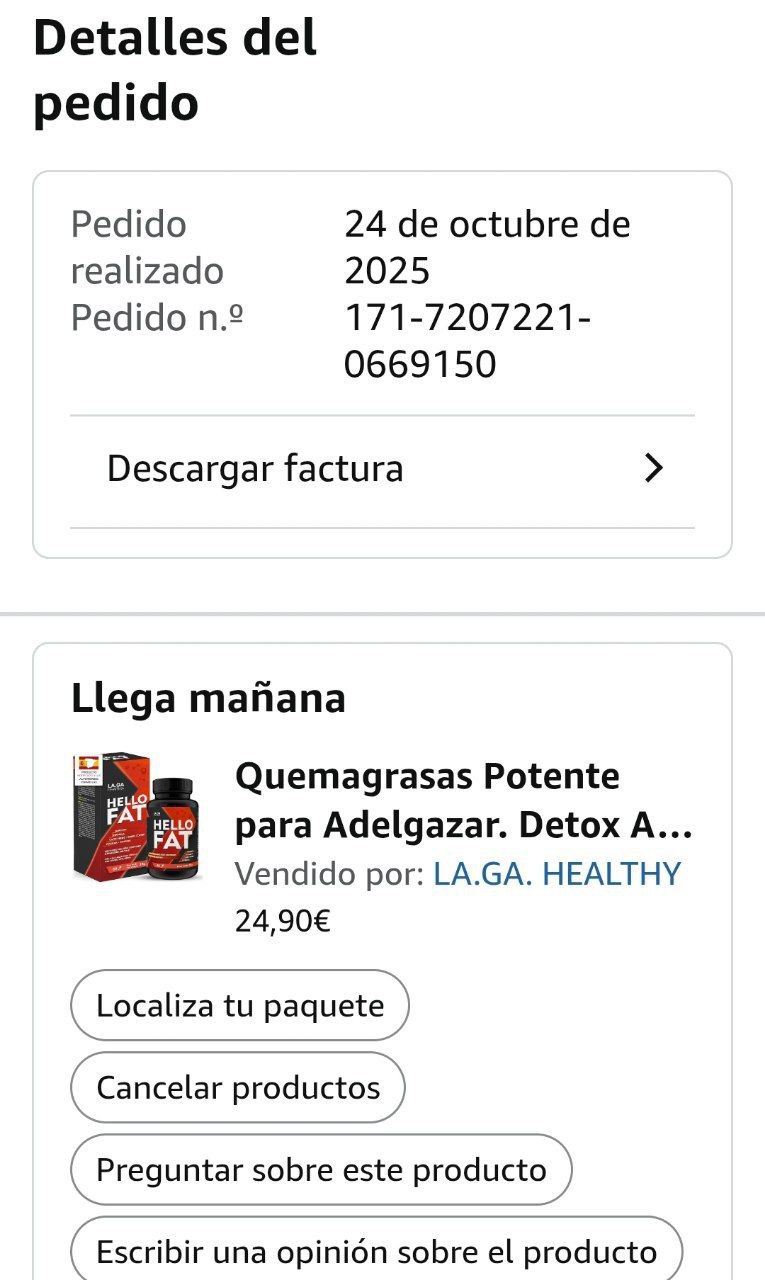Open the Descargar factura row
The height and width of the screenshot is (1280, 765).
pyautogui.click(x=382, y=469)
